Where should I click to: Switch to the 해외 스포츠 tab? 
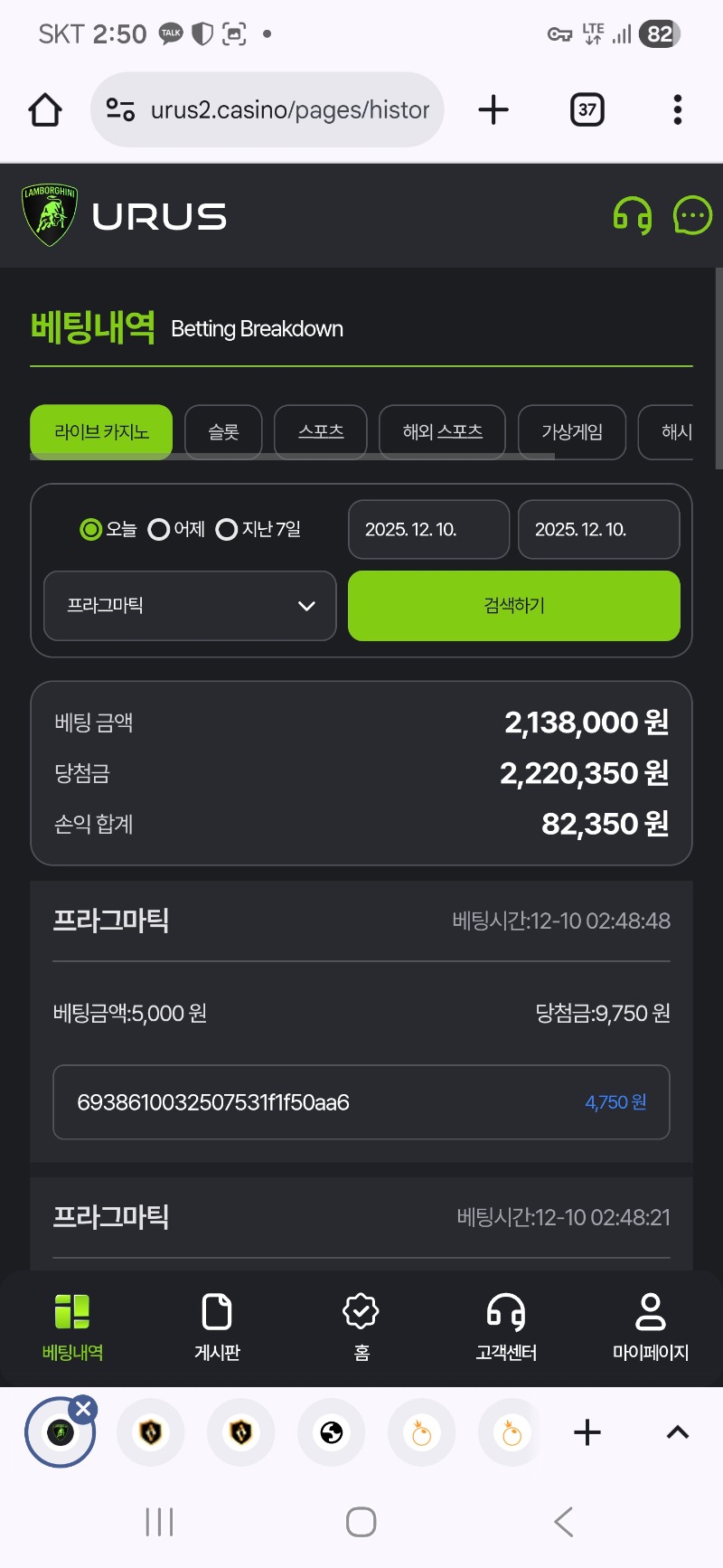click(441, 432)
